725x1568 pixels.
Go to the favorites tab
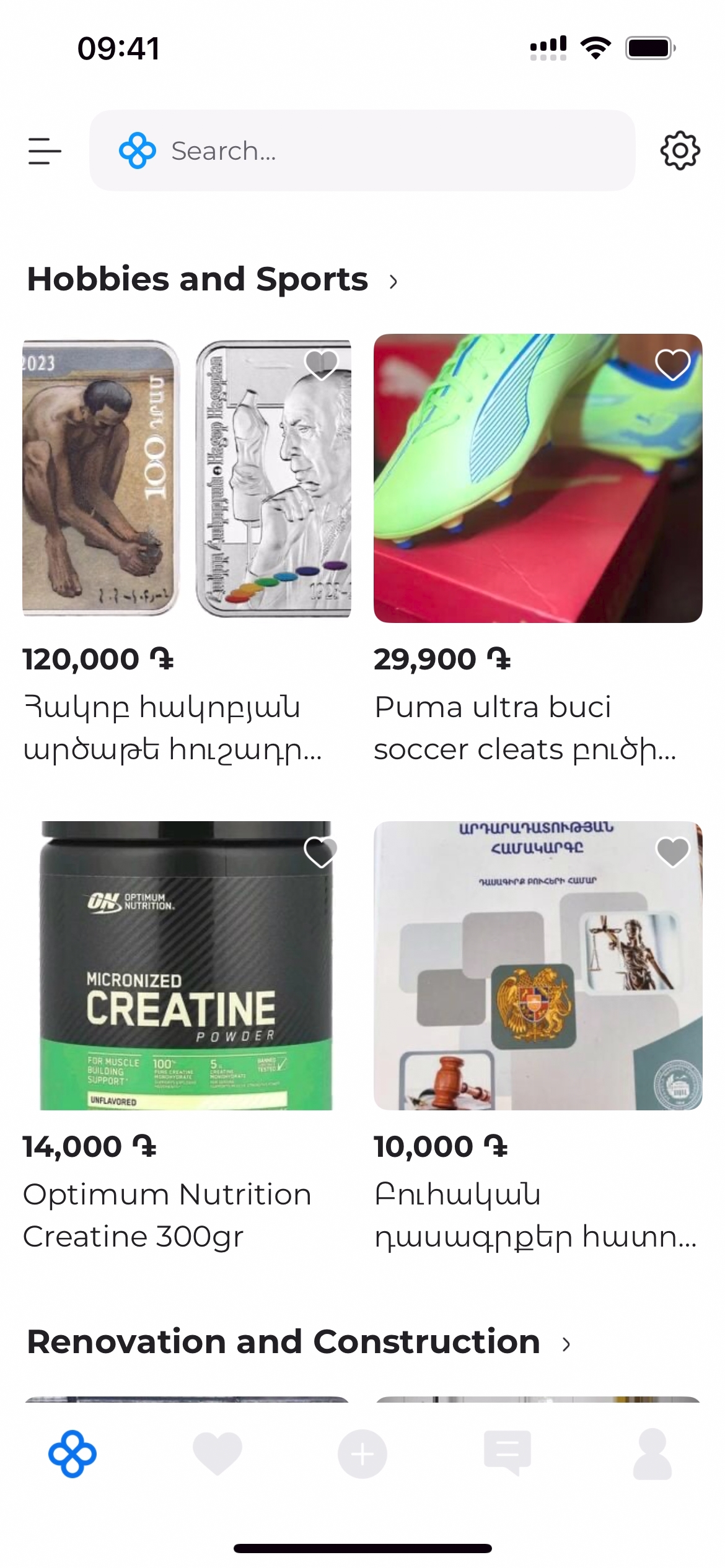click(217, 1454)
